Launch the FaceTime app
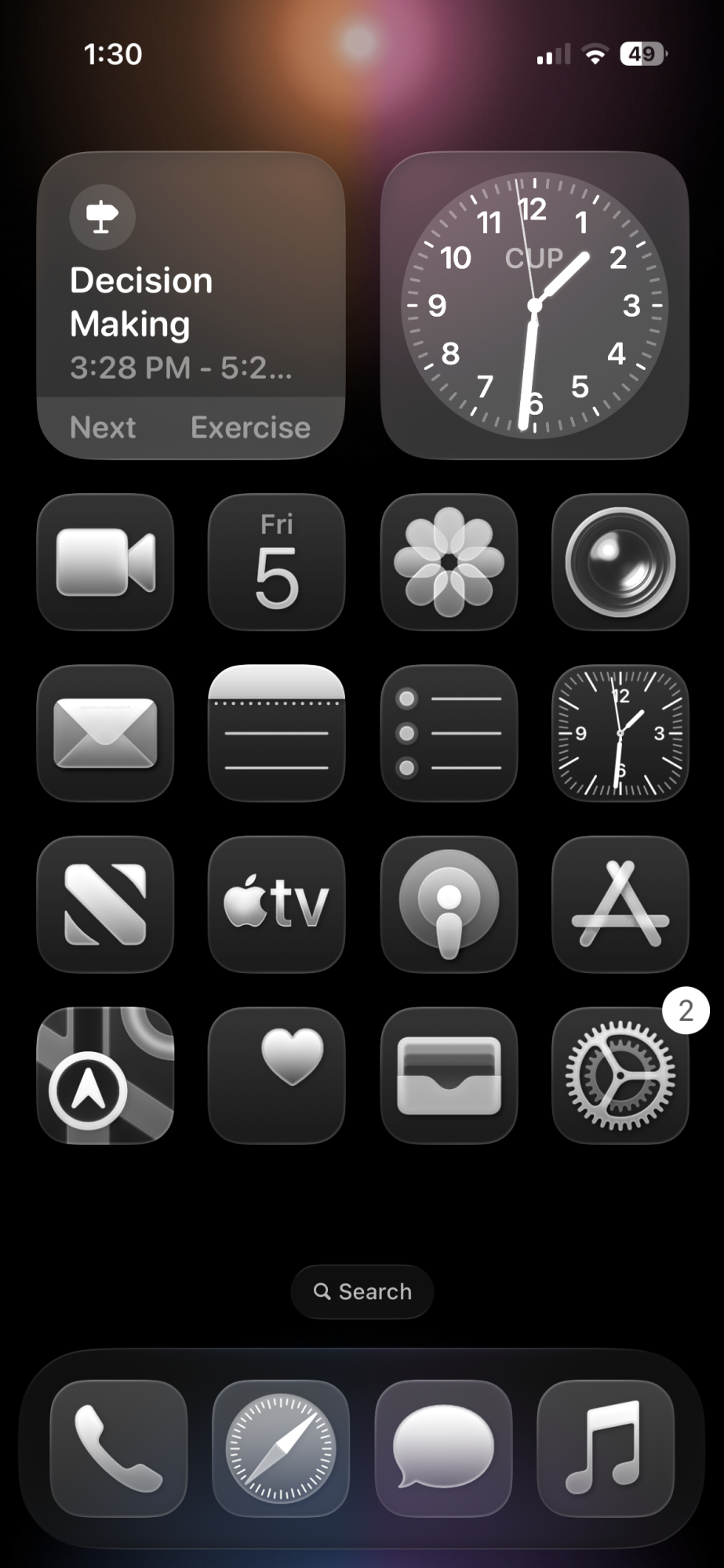Image resolution: width=724 pixels, height=1568 pixels. [x=105, y=561]
